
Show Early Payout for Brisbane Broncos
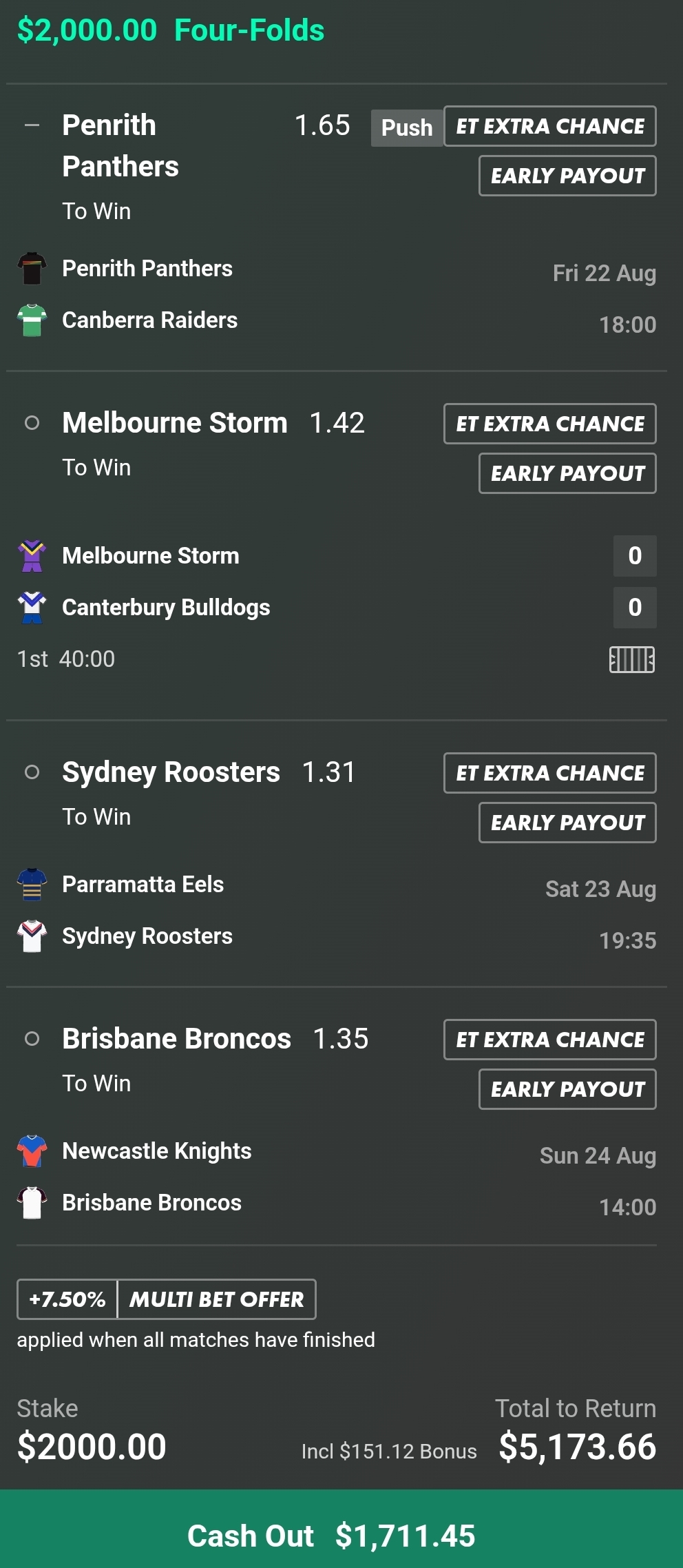coord(567,1089)
